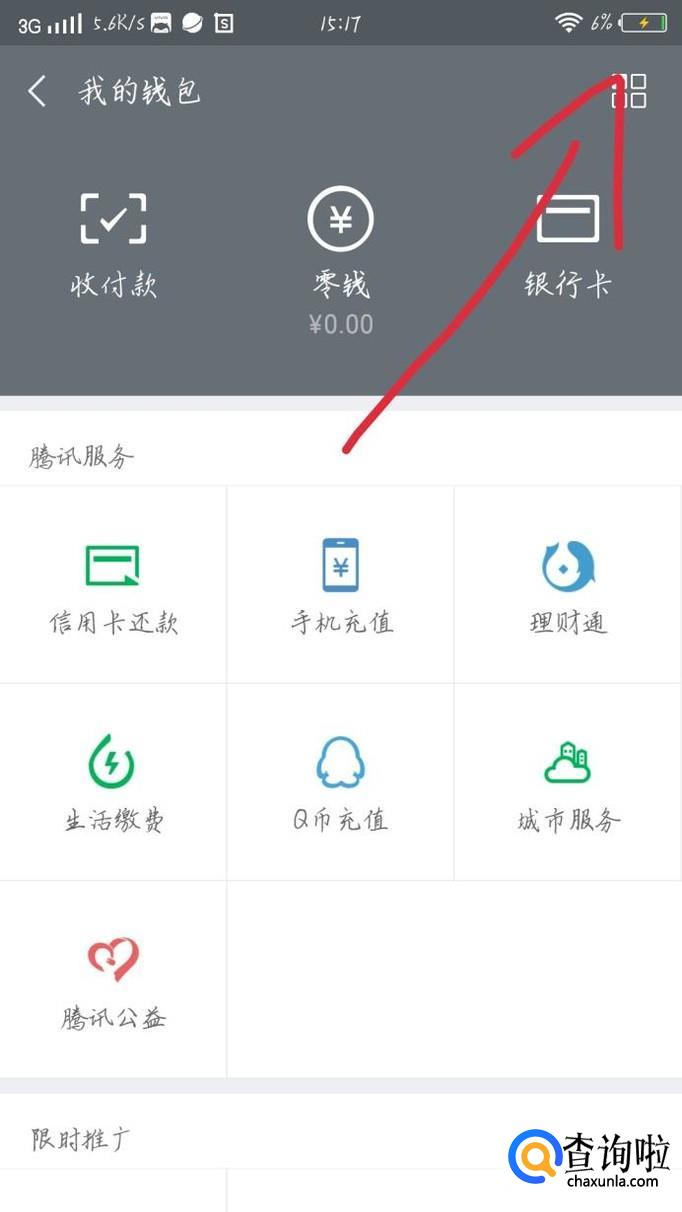Open Q币充值 recharge
682x1212 pixels.
[340, 782]
